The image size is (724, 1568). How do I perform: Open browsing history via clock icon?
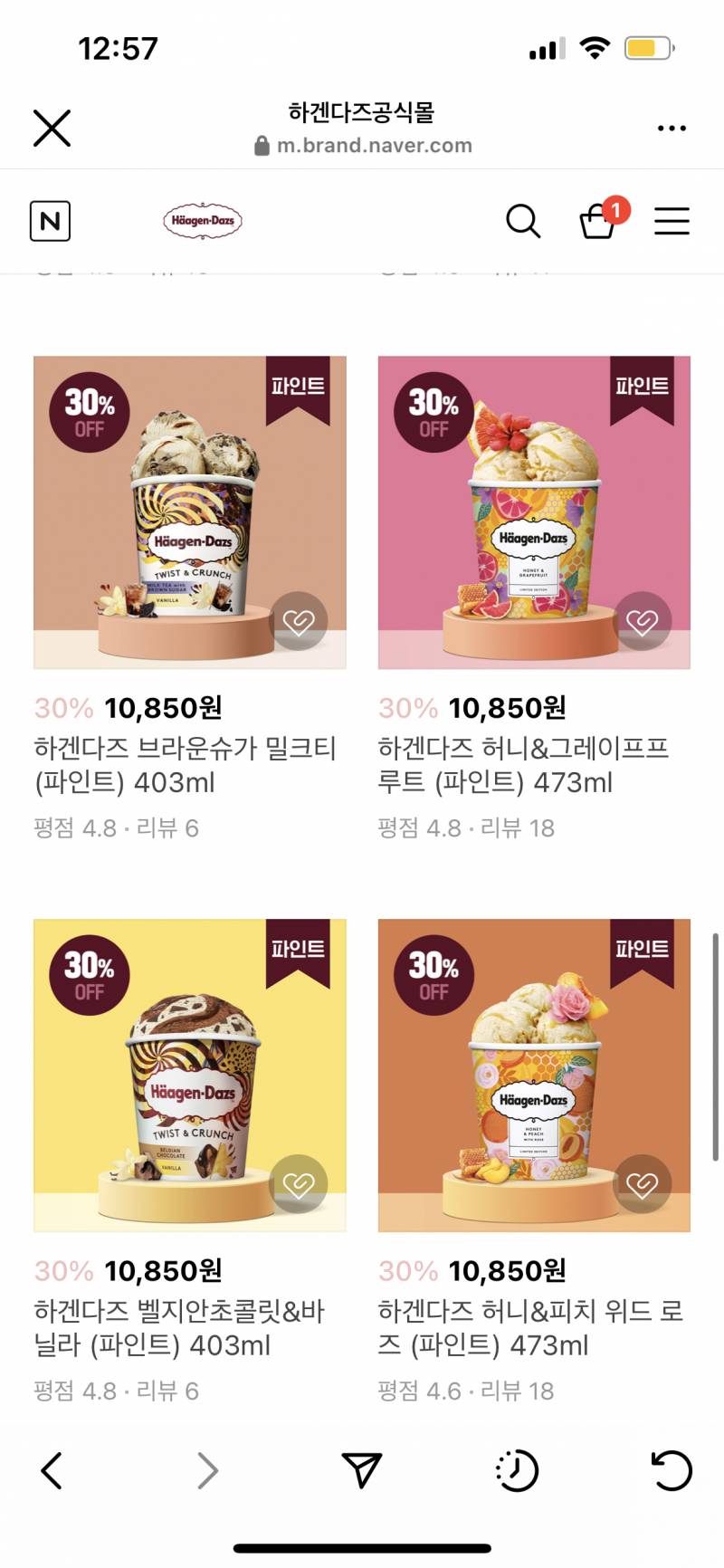click(x=516, y=1470)
